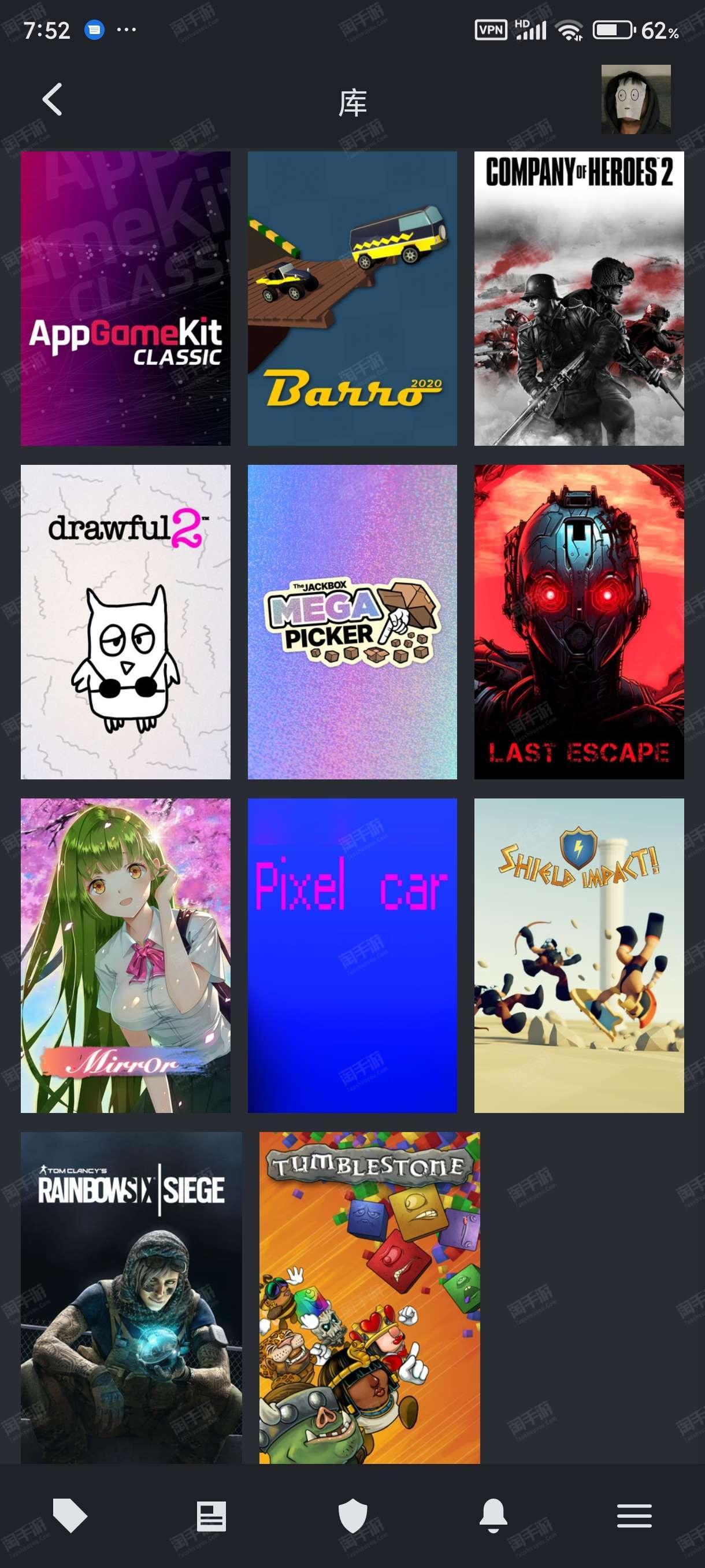Open the Barro 2020 game
Viewport: 705px width, 1568px height.
click(x=352, y=298)
